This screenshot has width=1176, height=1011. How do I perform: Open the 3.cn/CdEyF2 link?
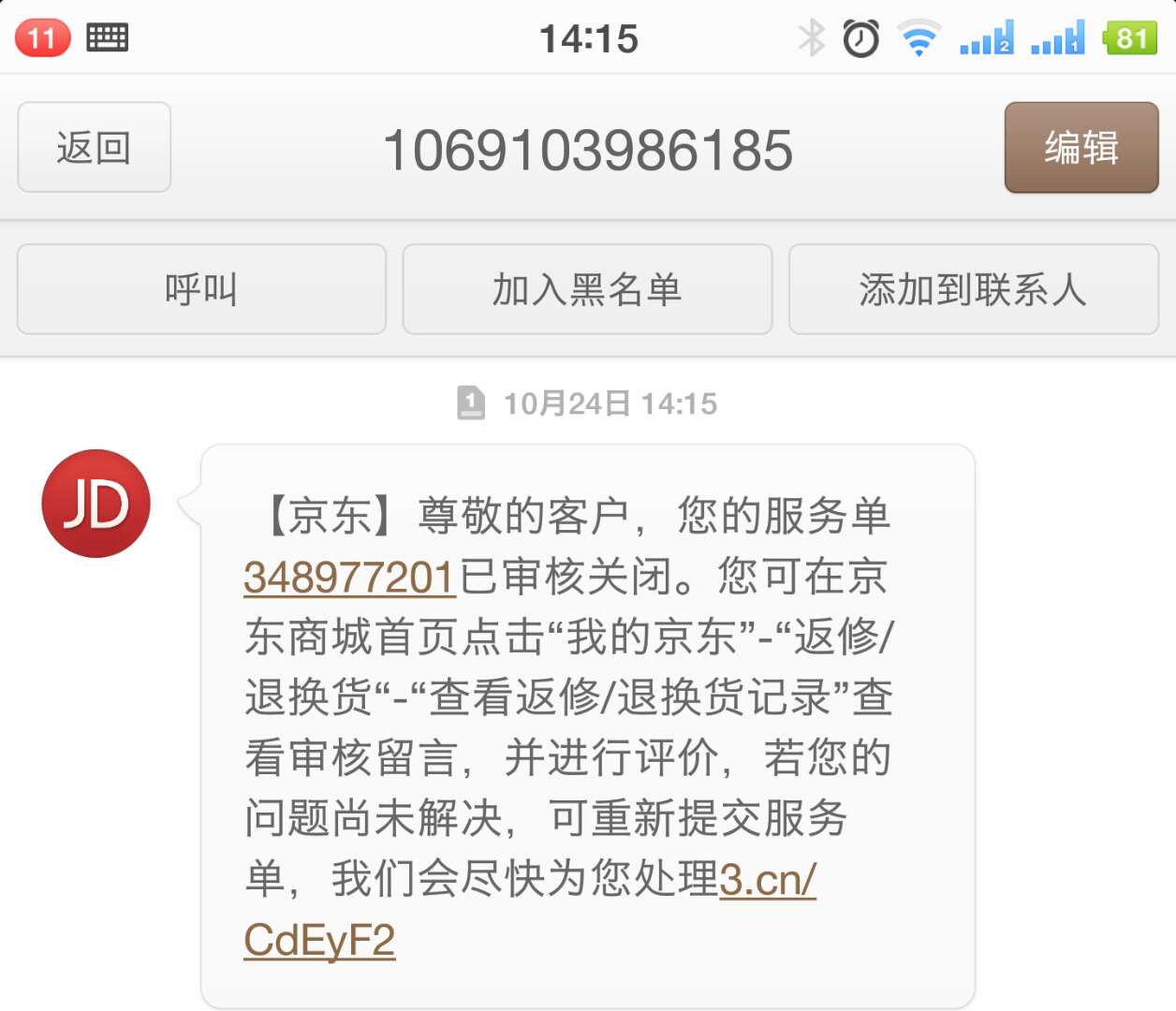(x=767, y=880)
